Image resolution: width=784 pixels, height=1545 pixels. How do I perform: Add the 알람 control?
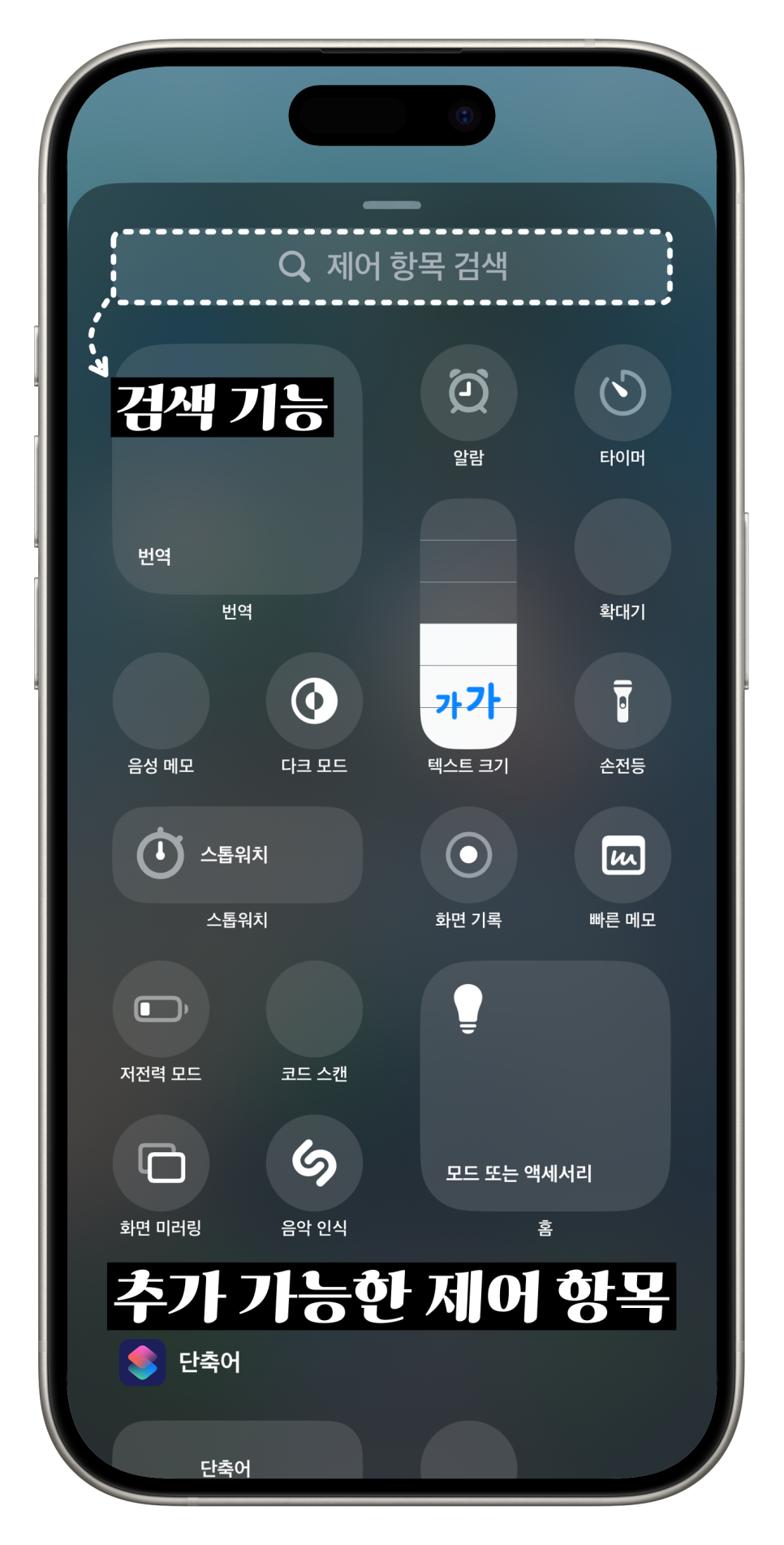click(x=468, y=393)
